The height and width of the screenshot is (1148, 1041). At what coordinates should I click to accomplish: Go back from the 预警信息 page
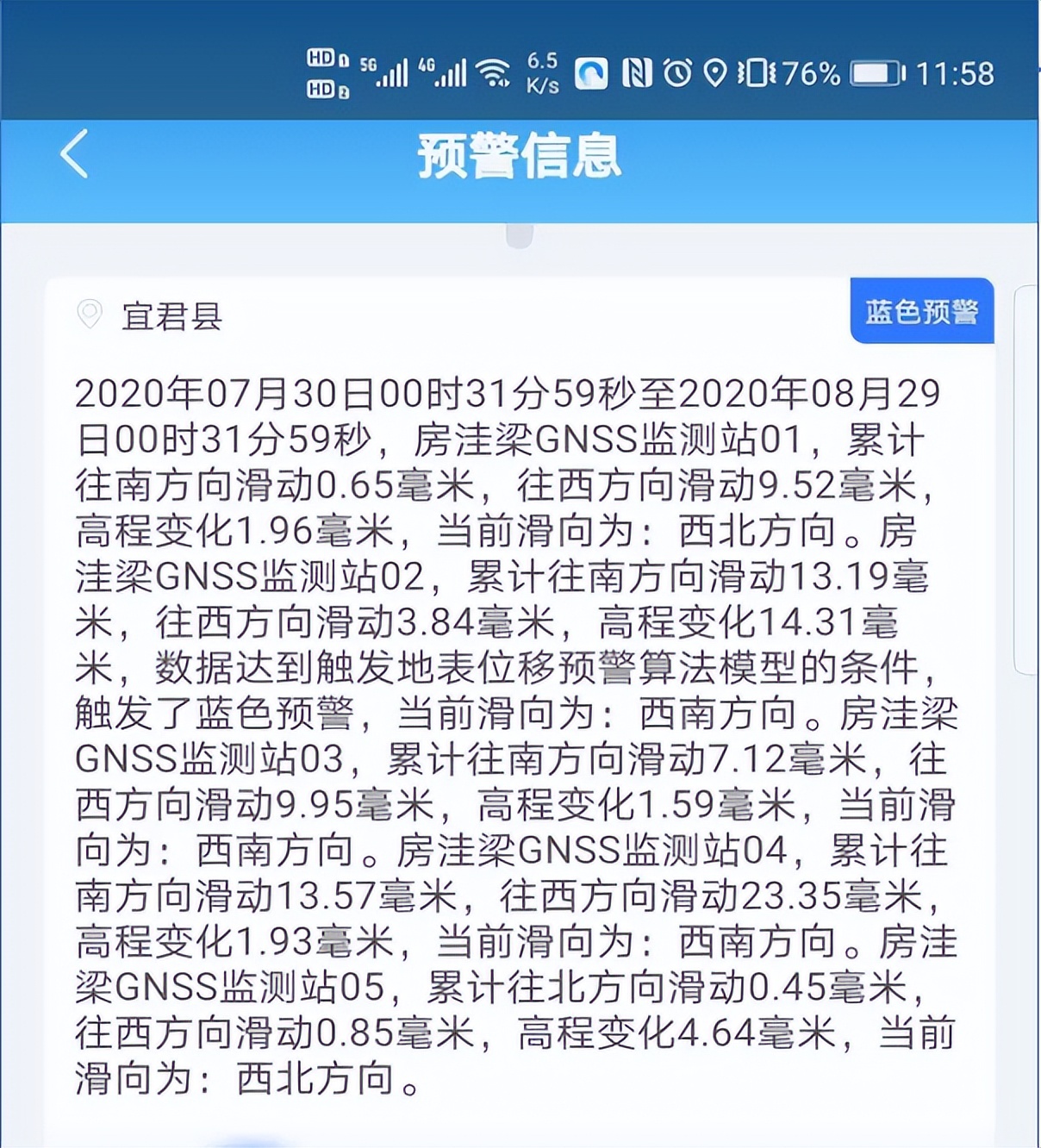point(75,154)
